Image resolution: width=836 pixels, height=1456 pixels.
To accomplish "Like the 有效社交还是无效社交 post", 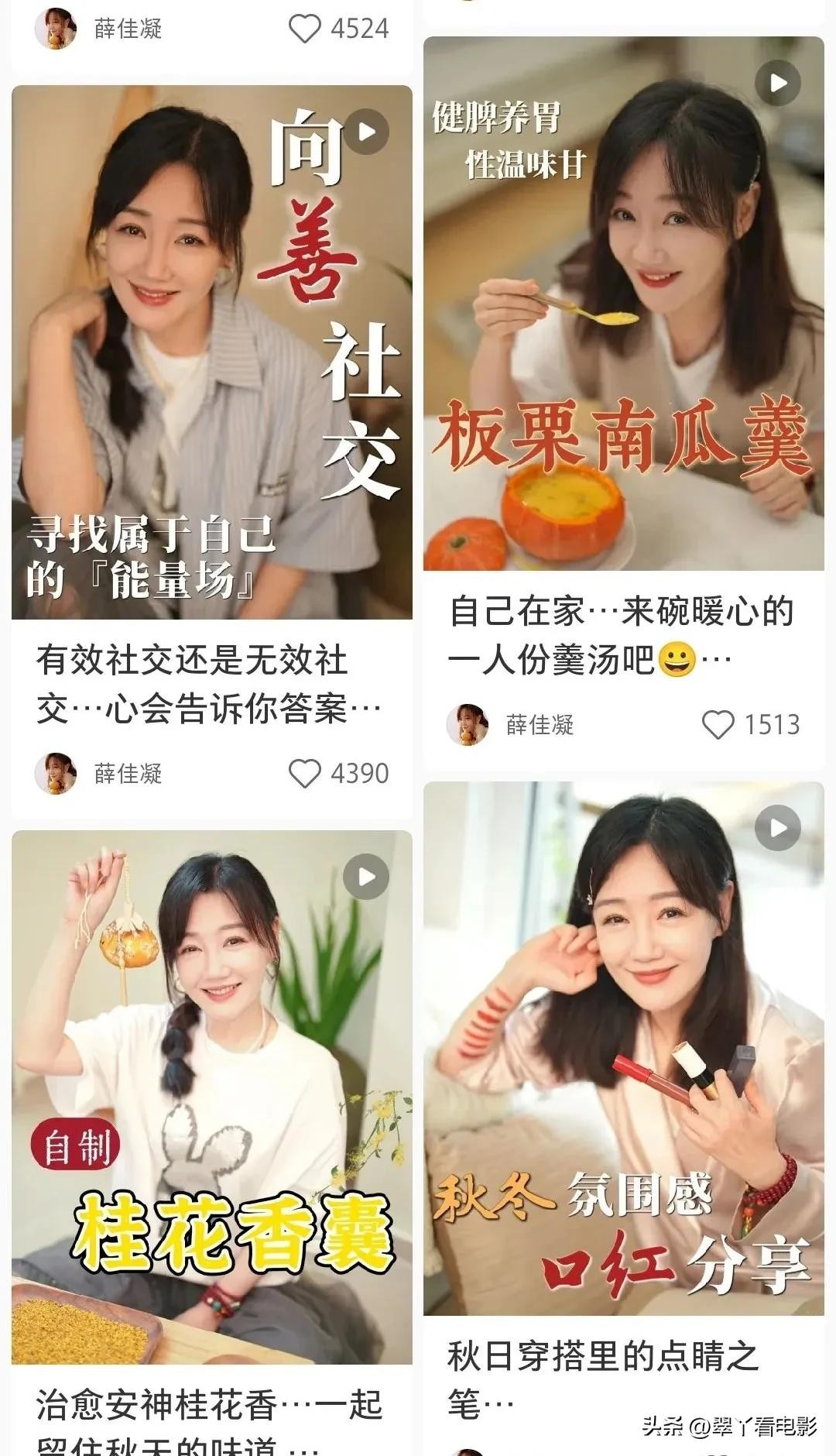I will (304, 773).
